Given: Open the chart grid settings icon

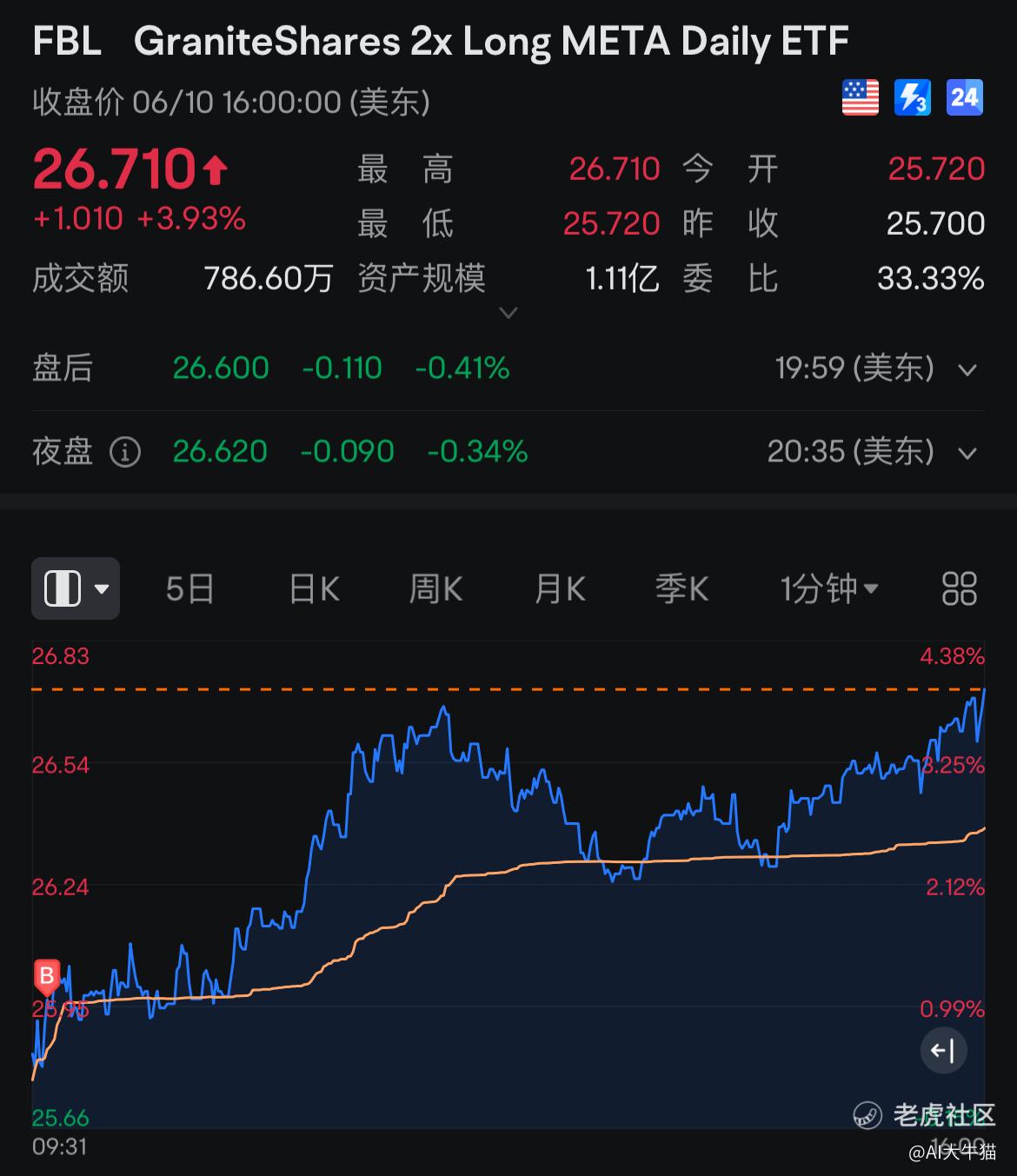Looking at the screenshot, I should click(959, 589).
